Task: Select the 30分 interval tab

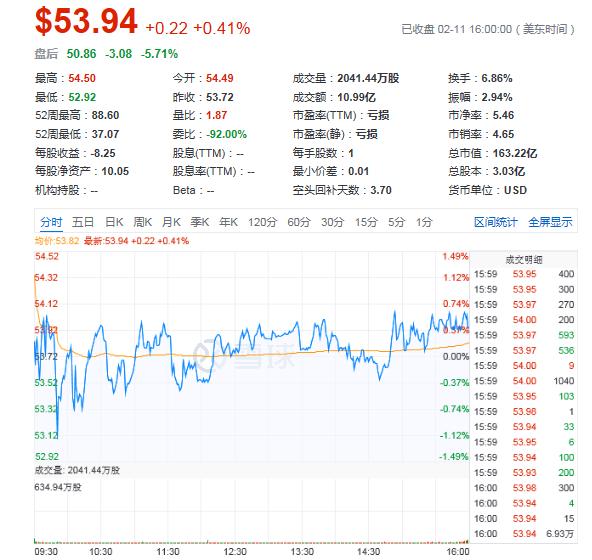Action: coord(333,222)
